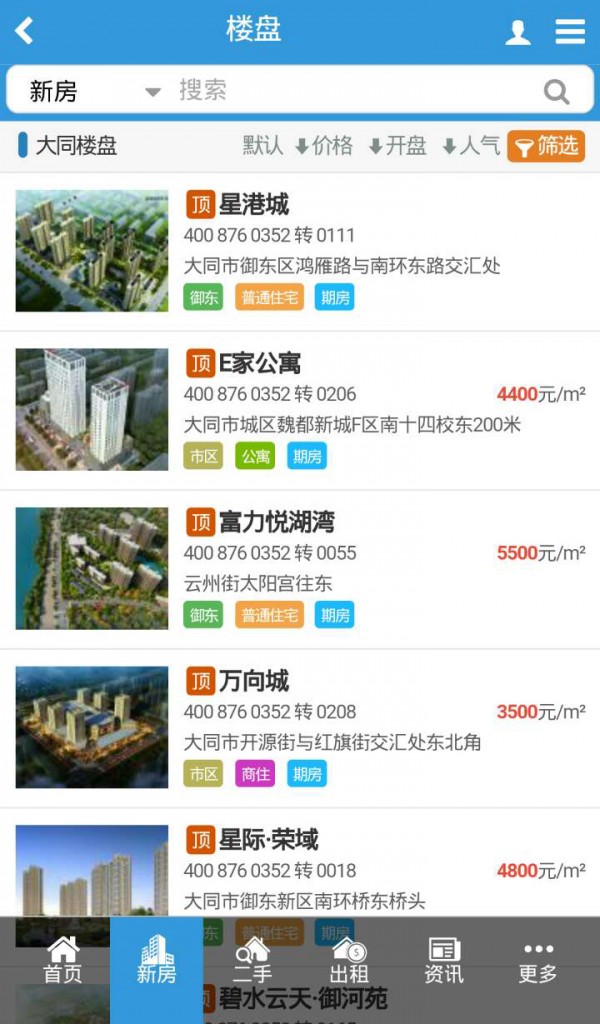Switch to the 首页 tab
The height and width of the screenshot is (1024, 600).
pos(62,961)
